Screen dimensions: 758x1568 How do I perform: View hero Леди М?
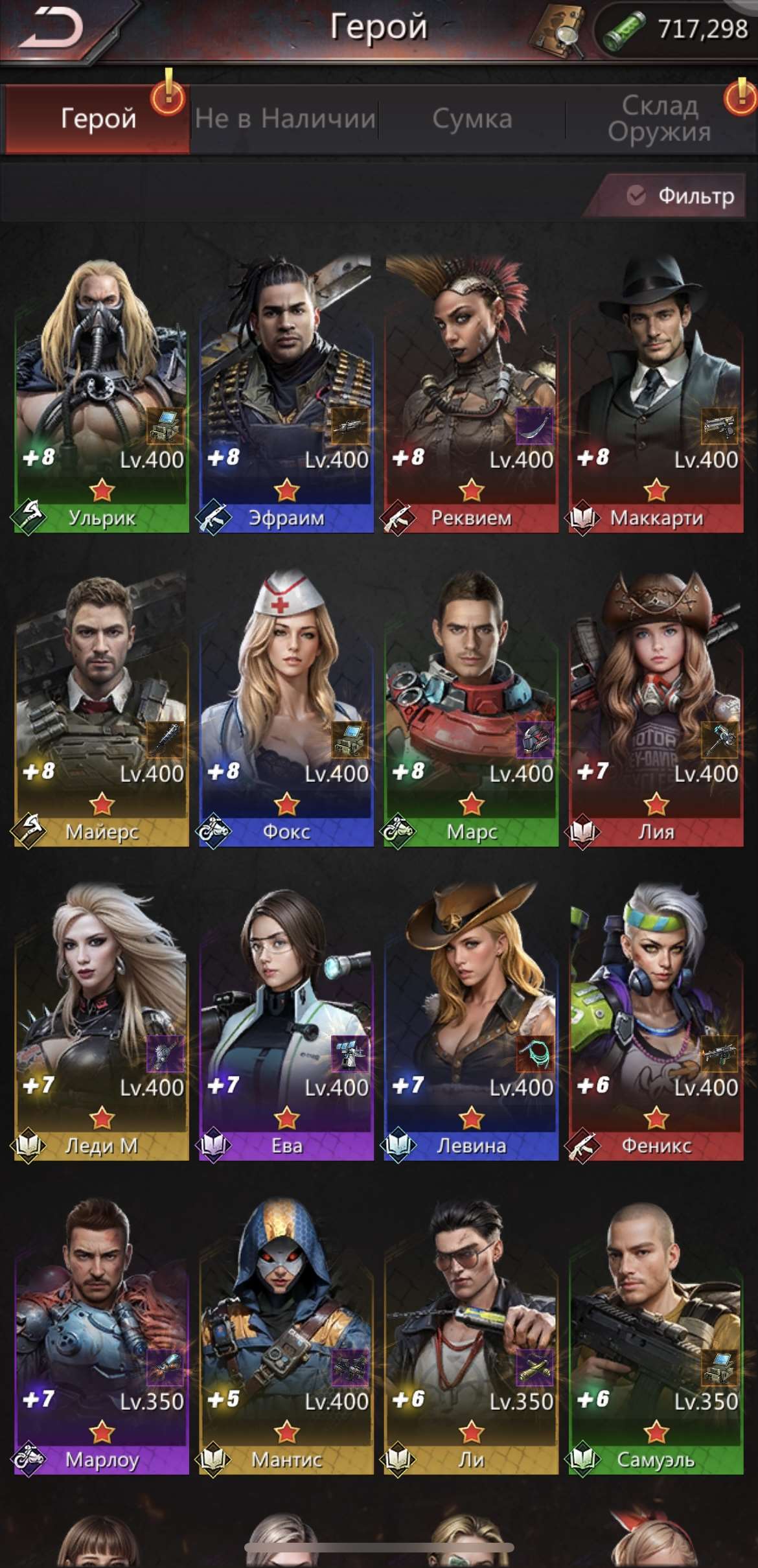[102, 1024]
